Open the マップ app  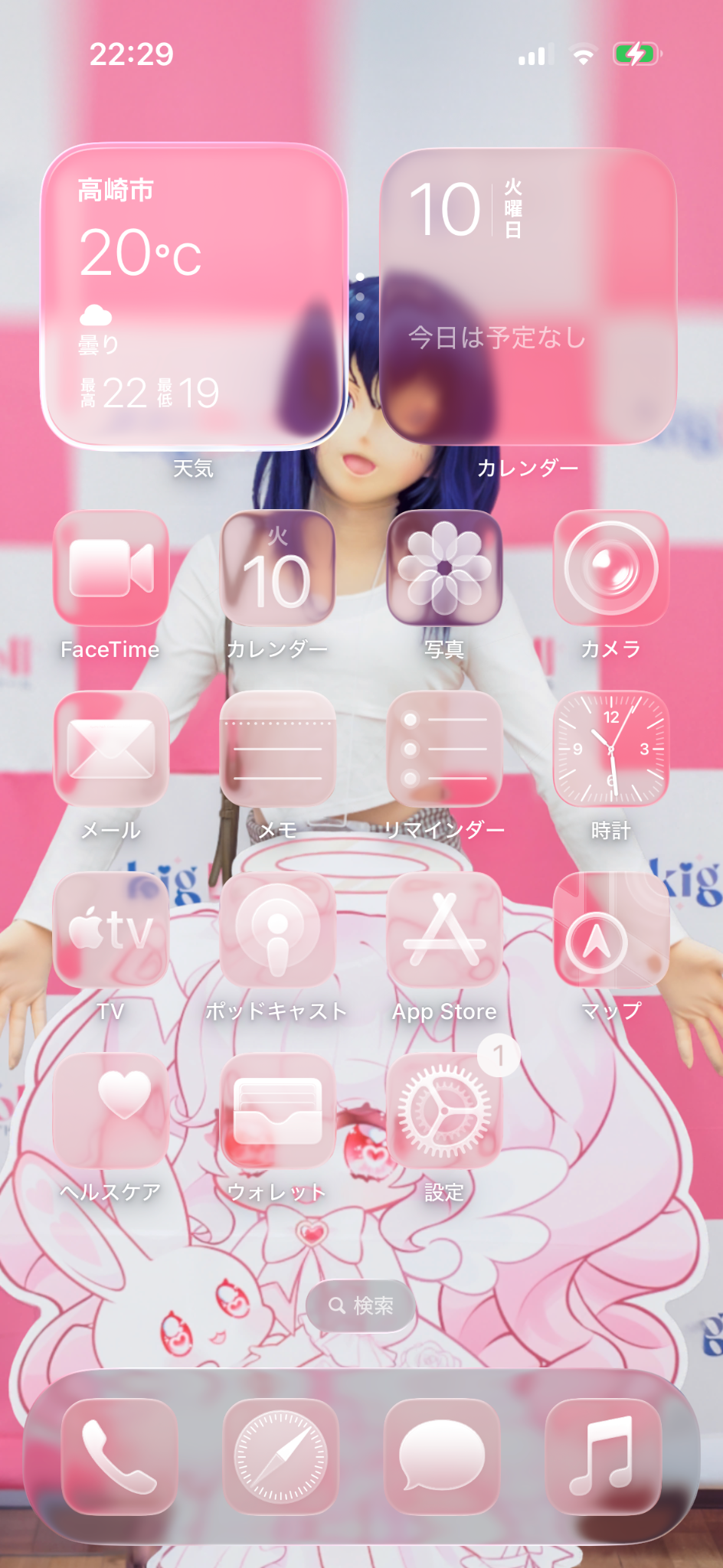coord(611,929)
